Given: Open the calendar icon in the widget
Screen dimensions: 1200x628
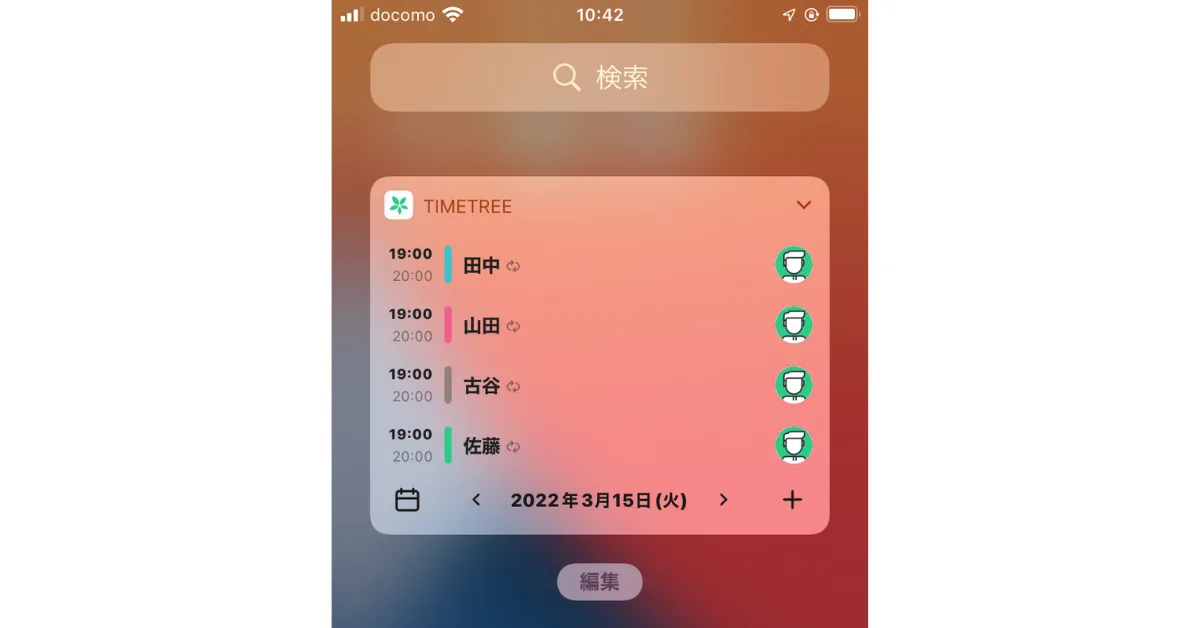Looking at the screenshot, I should 407,500.
